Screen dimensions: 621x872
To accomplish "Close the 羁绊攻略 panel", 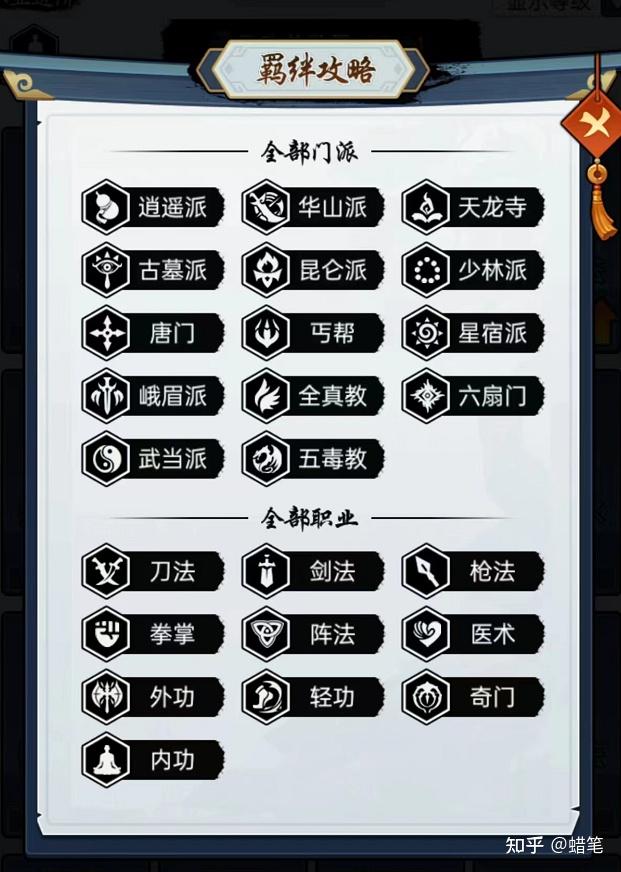I will pyautogui.click(x=595, y=125).
